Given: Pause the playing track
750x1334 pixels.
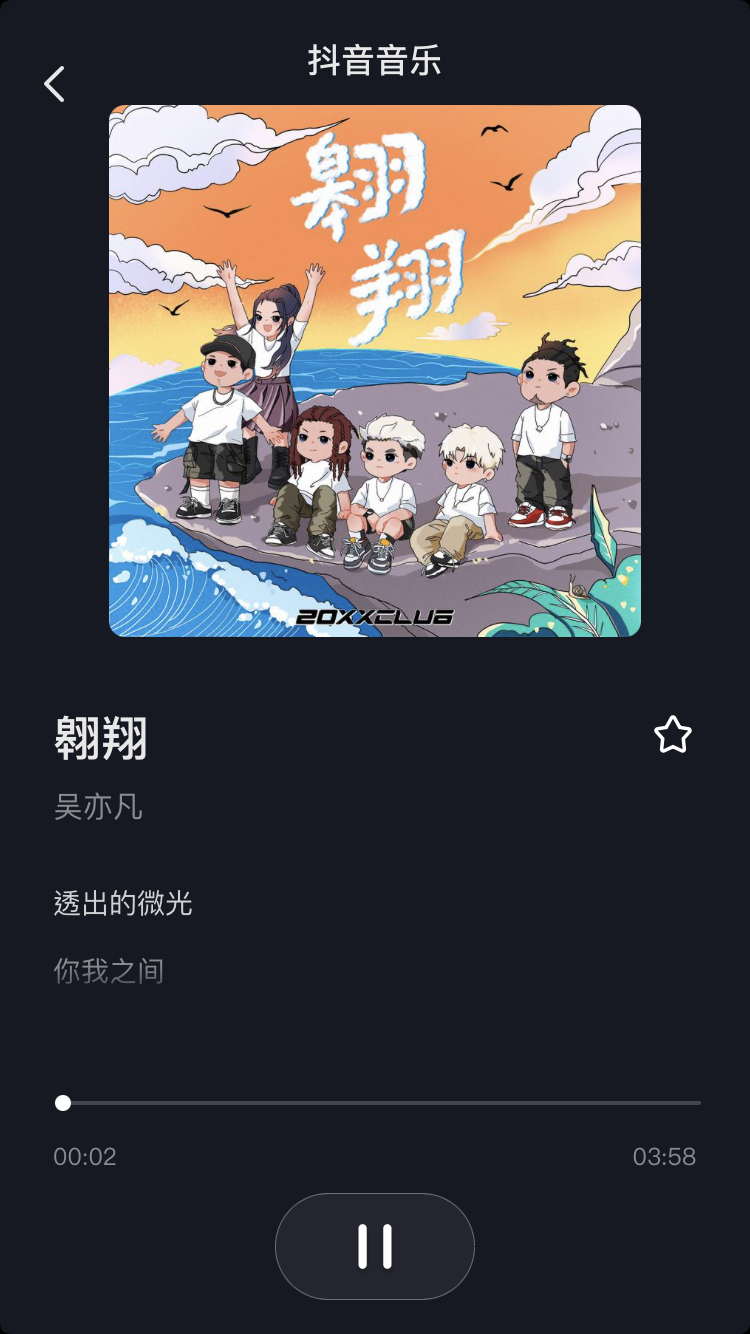Looking at the screenshot, I should coord(375,1246).
